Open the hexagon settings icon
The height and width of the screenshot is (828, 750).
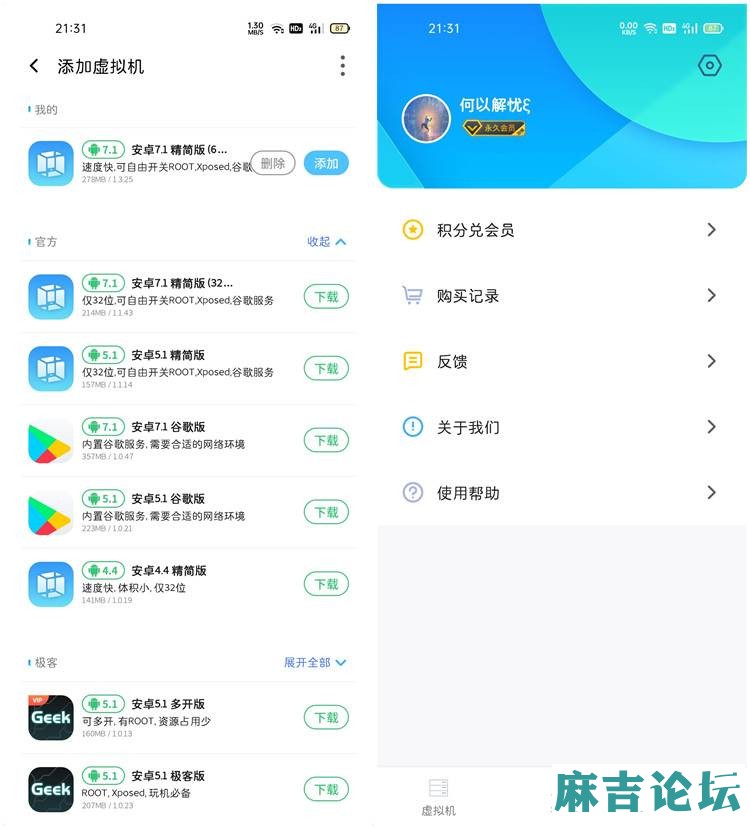709,66
